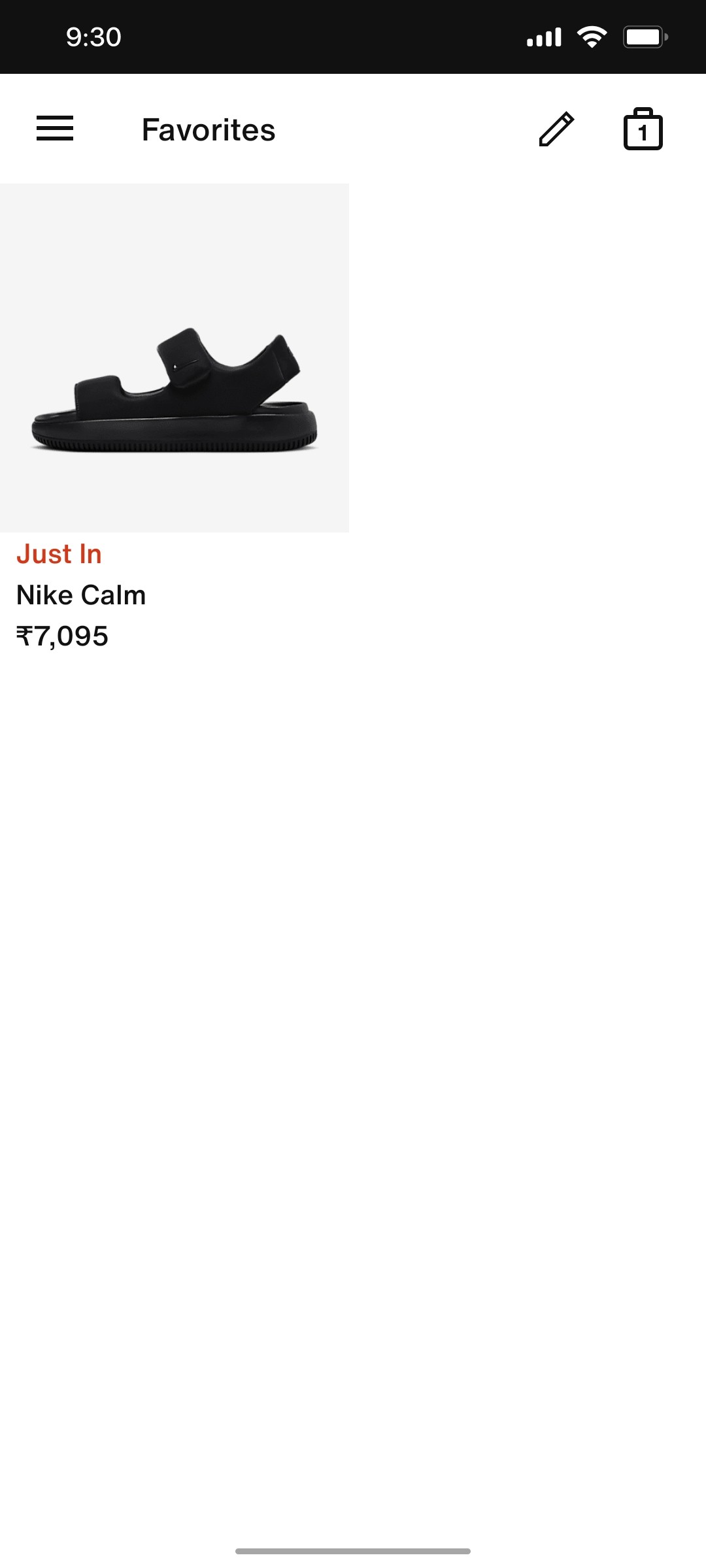The width and height of the screenshot is (706, 1568).
Task: Tap the battery indicator
Action: 644,37
